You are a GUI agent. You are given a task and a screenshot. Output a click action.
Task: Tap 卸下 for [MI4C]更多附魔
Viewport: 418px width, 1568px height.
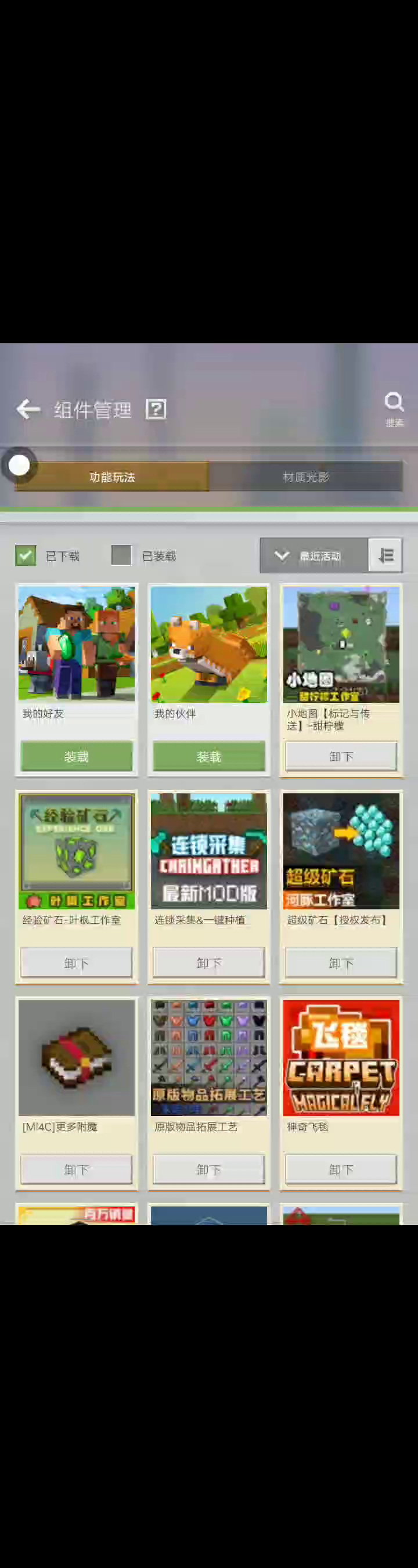[76, 1169]
